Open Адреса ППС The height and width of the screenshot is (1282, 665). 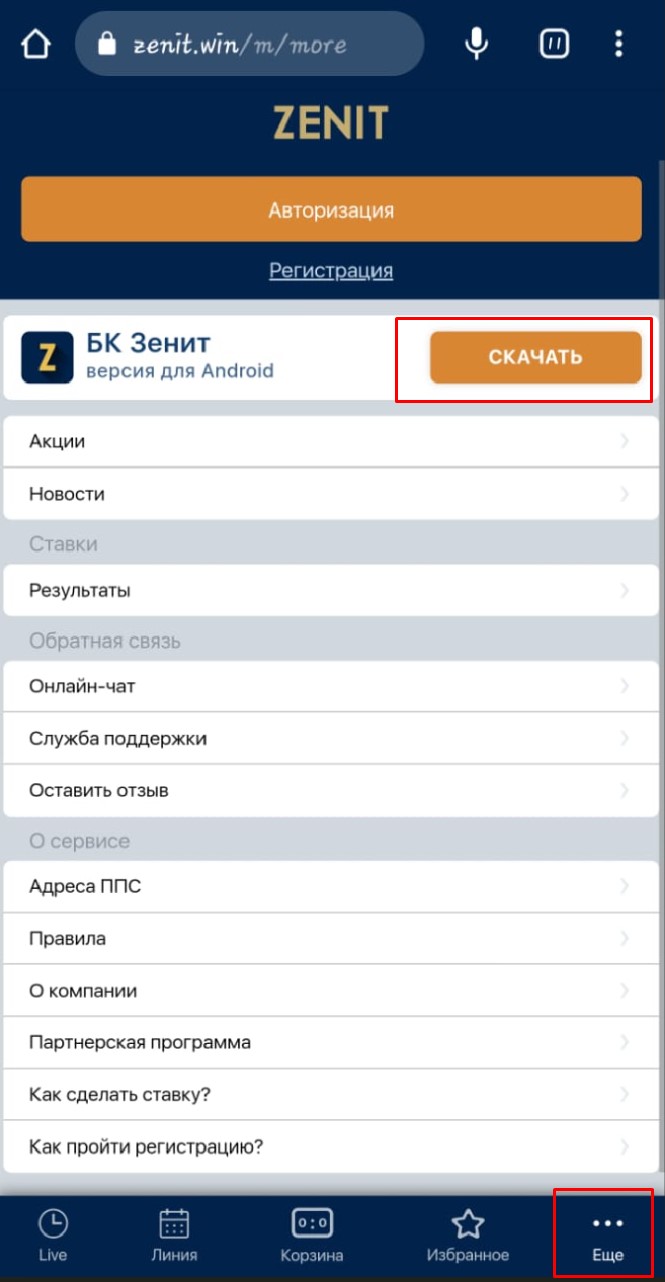tap(331, 886)
